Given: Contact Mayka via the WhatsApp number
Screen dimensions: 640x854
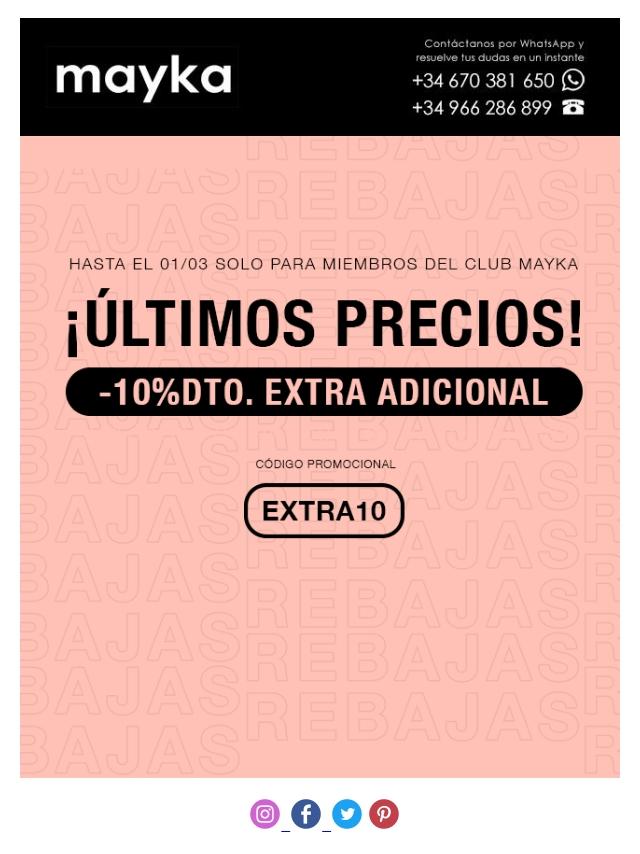Looking at the screenshot, I should click(x=498, y=81).
